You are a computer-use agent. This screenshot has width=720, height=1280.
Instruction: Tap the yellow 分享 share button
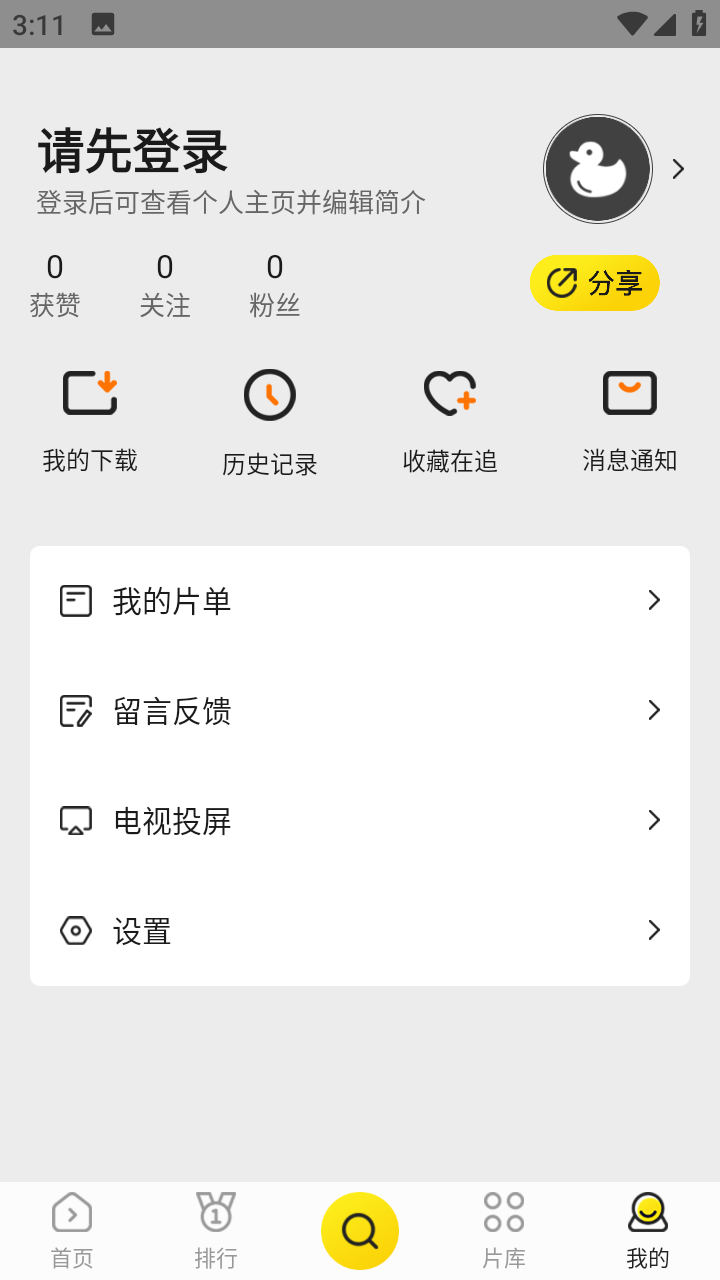pyautogui.click(x=594, y=283)
